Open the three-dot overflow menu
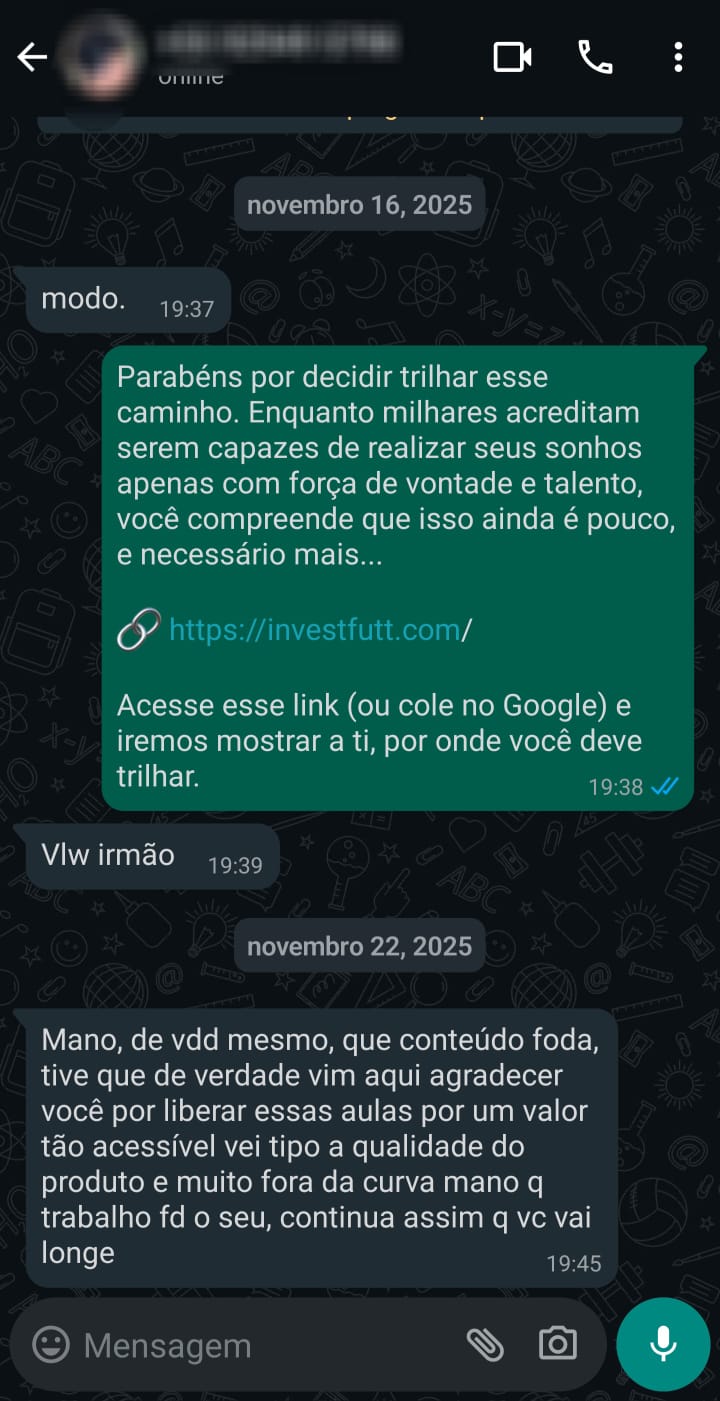 click(678, 58)
